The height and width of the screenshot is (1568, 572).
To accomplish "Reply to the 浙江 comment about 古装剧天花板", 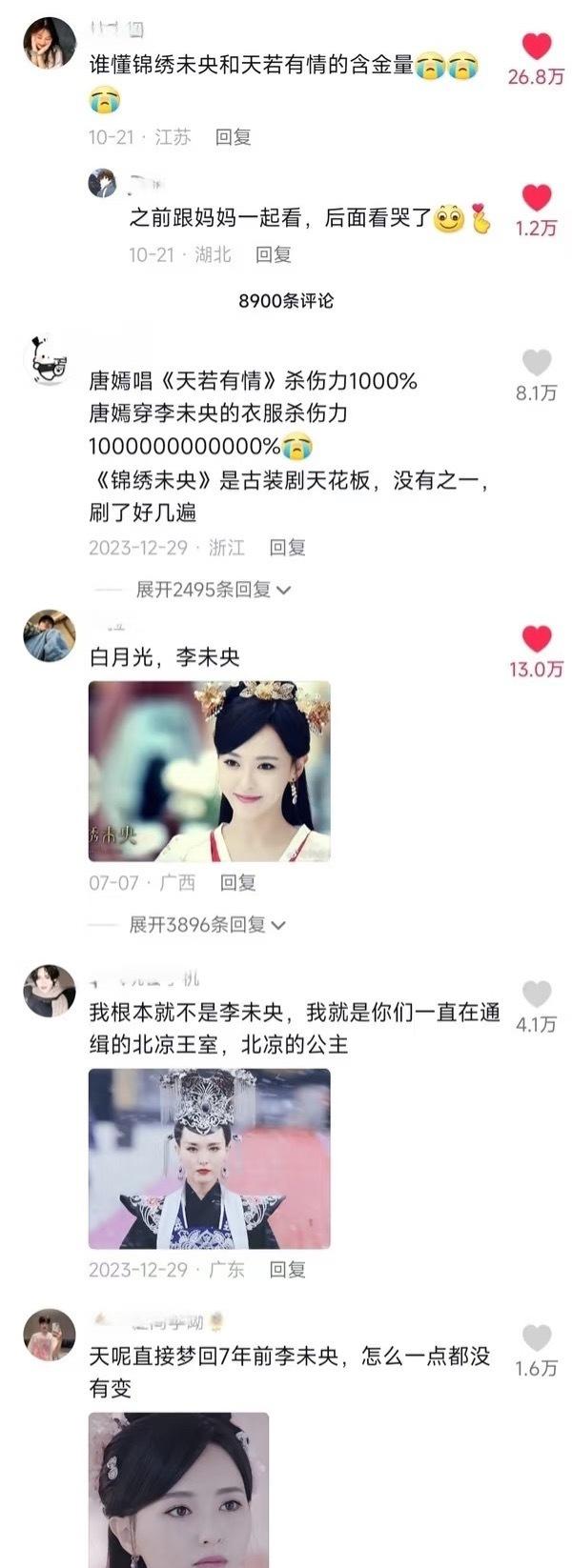I will click(x=286, y=548).
